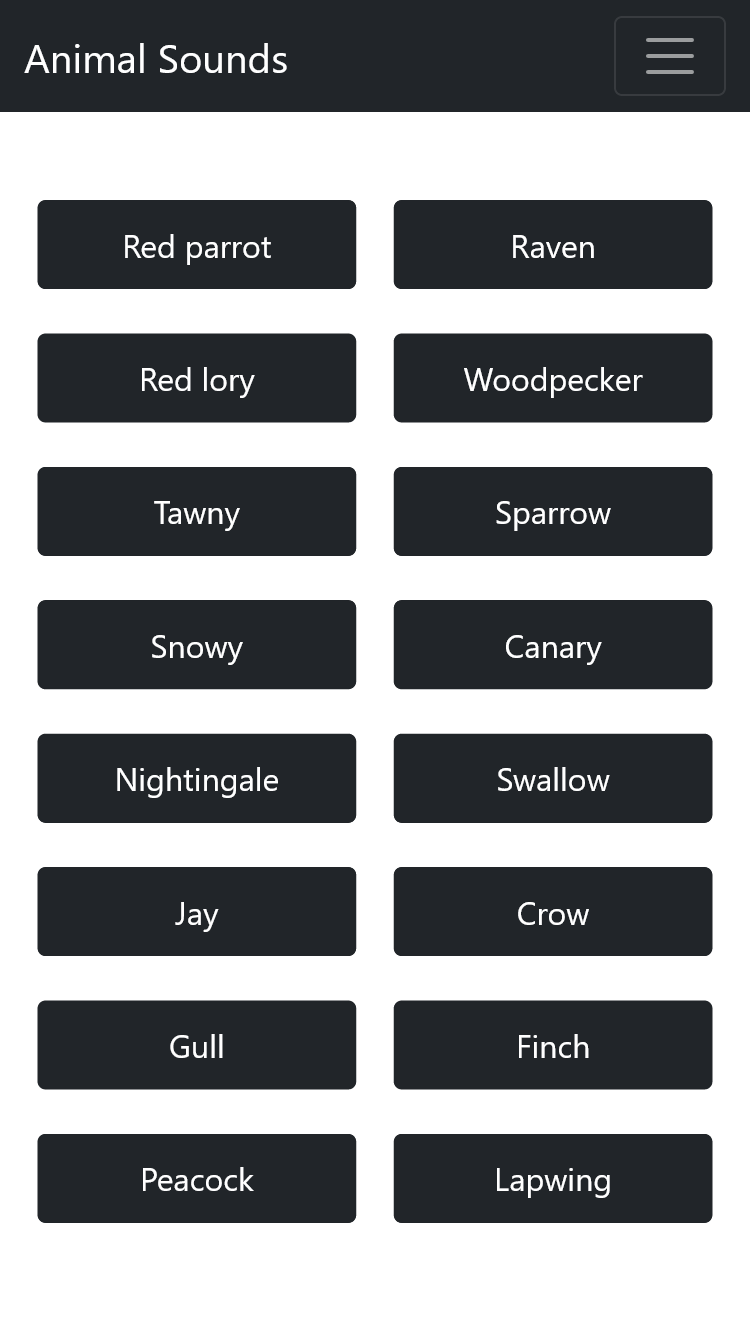This screenshot has height=1334, width=750.
Task: Open the Animal Sounds home link
Action: click(x=156, y=59)
